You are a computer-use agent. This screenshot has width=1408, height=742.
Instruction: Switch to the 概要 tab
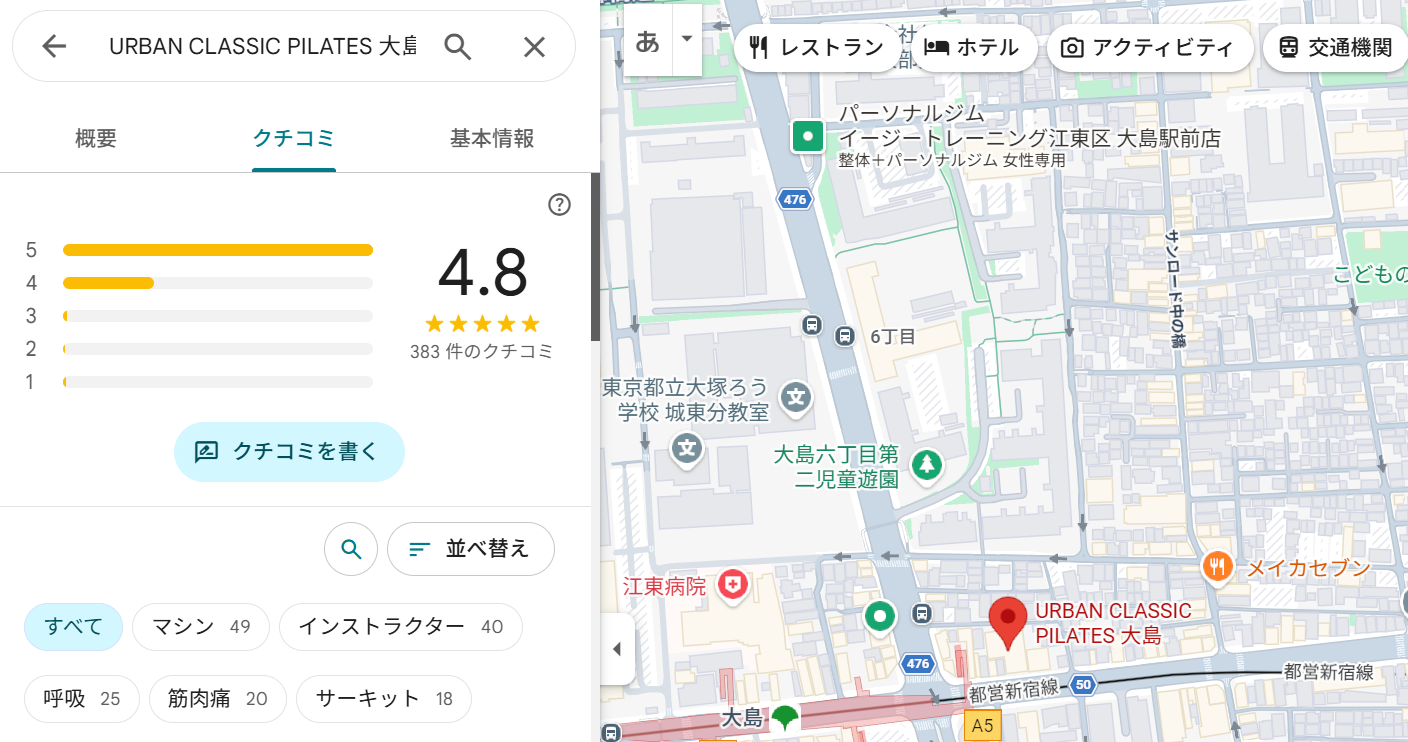coord(96,139)
